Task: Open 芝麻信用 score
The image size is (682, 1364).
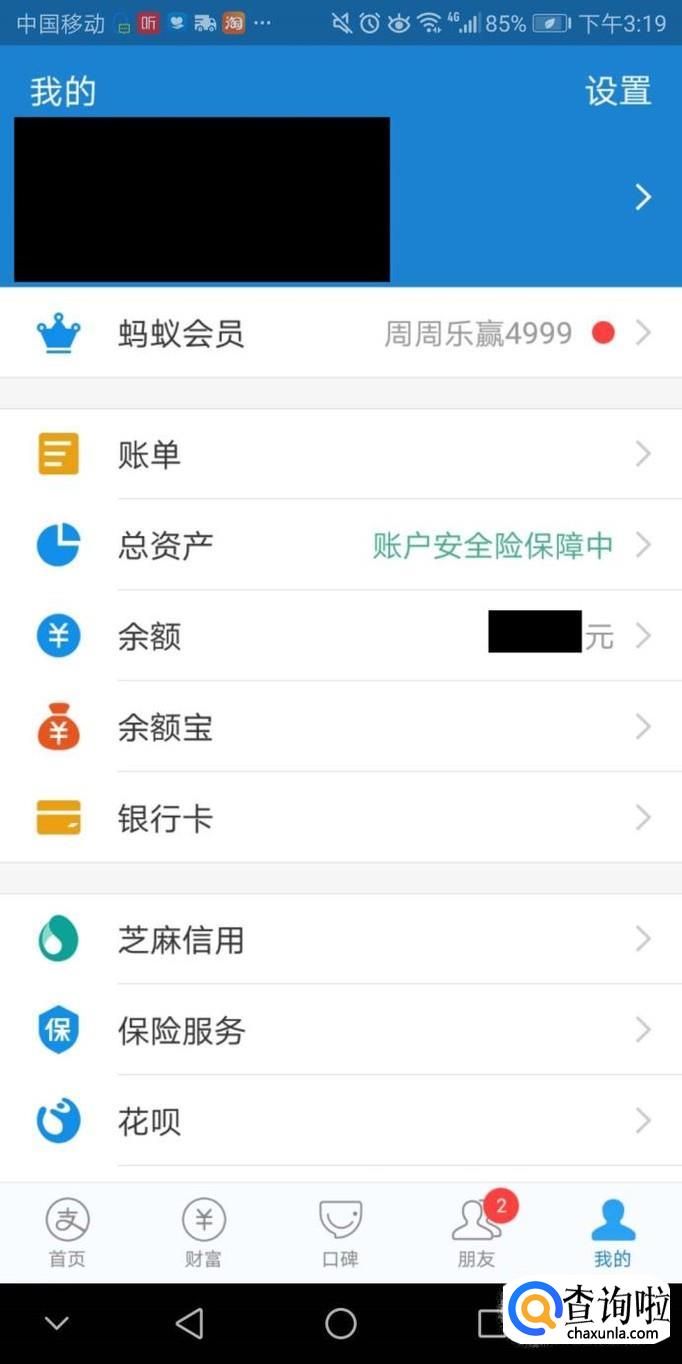Action: (x=340, y=939)
